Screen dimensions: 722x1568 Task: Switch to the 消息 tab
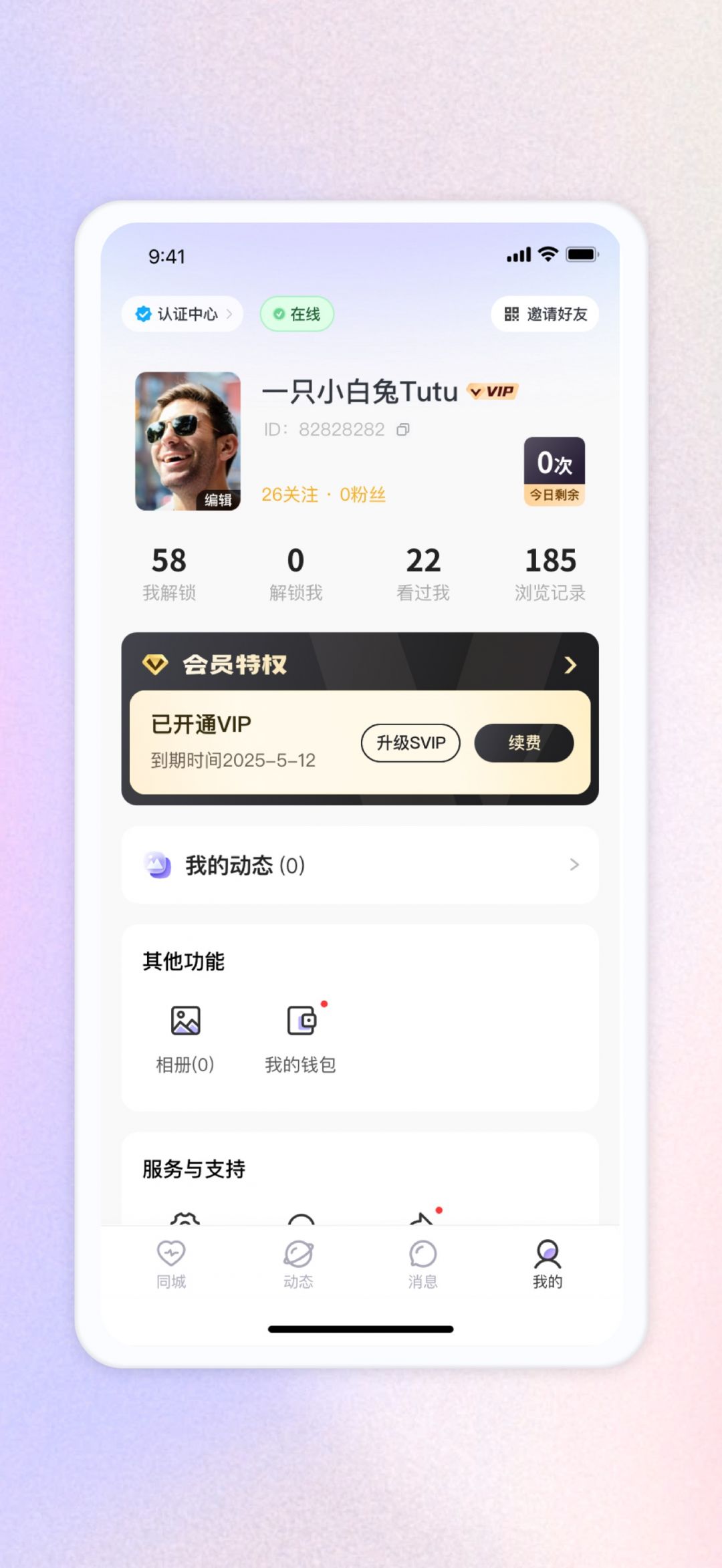click(x=423, y=1265)
